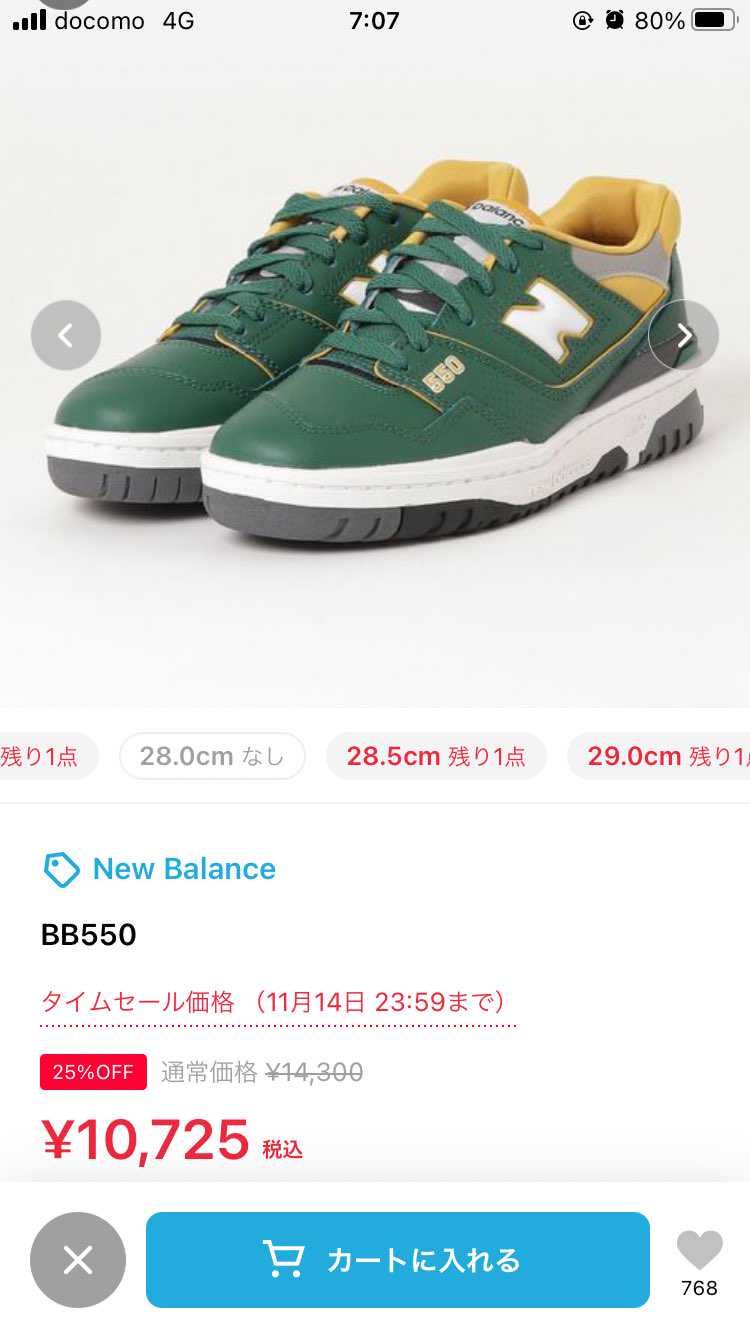This screenshot has height=1334, width=750.
Task: Select the 28.5cm size chip
Action: 436,756
